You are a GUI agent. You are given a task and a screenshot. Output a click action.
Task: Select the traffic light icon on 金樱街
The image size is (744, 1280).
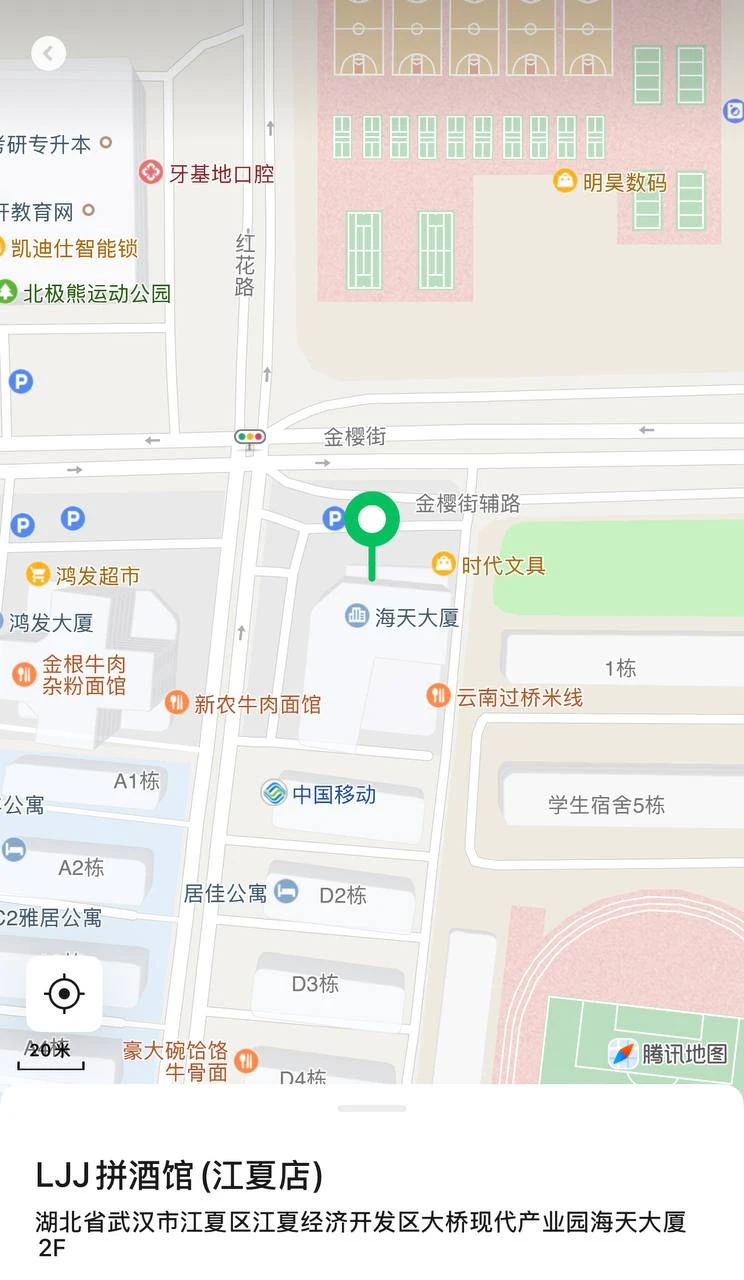point(249,437)
